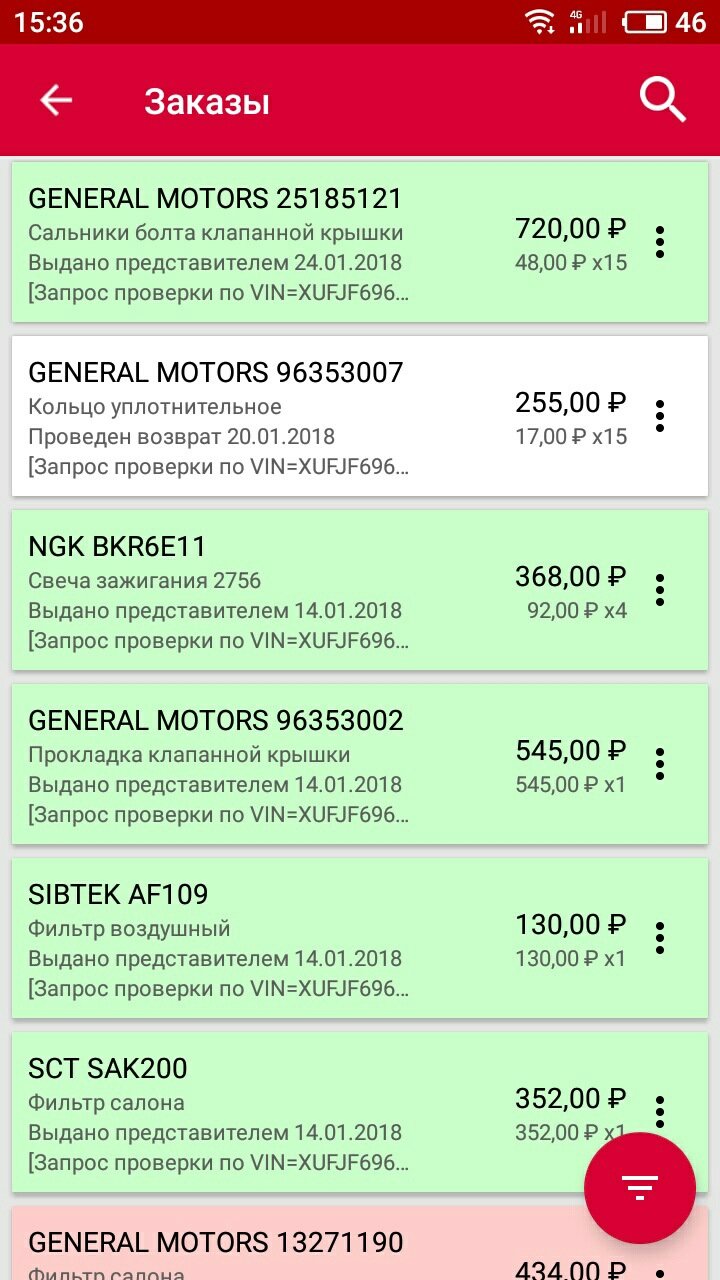
Task: Open options menu for GENERAL MOTORS 96353002
Action: pyautogui.click(x=659, y=763)
